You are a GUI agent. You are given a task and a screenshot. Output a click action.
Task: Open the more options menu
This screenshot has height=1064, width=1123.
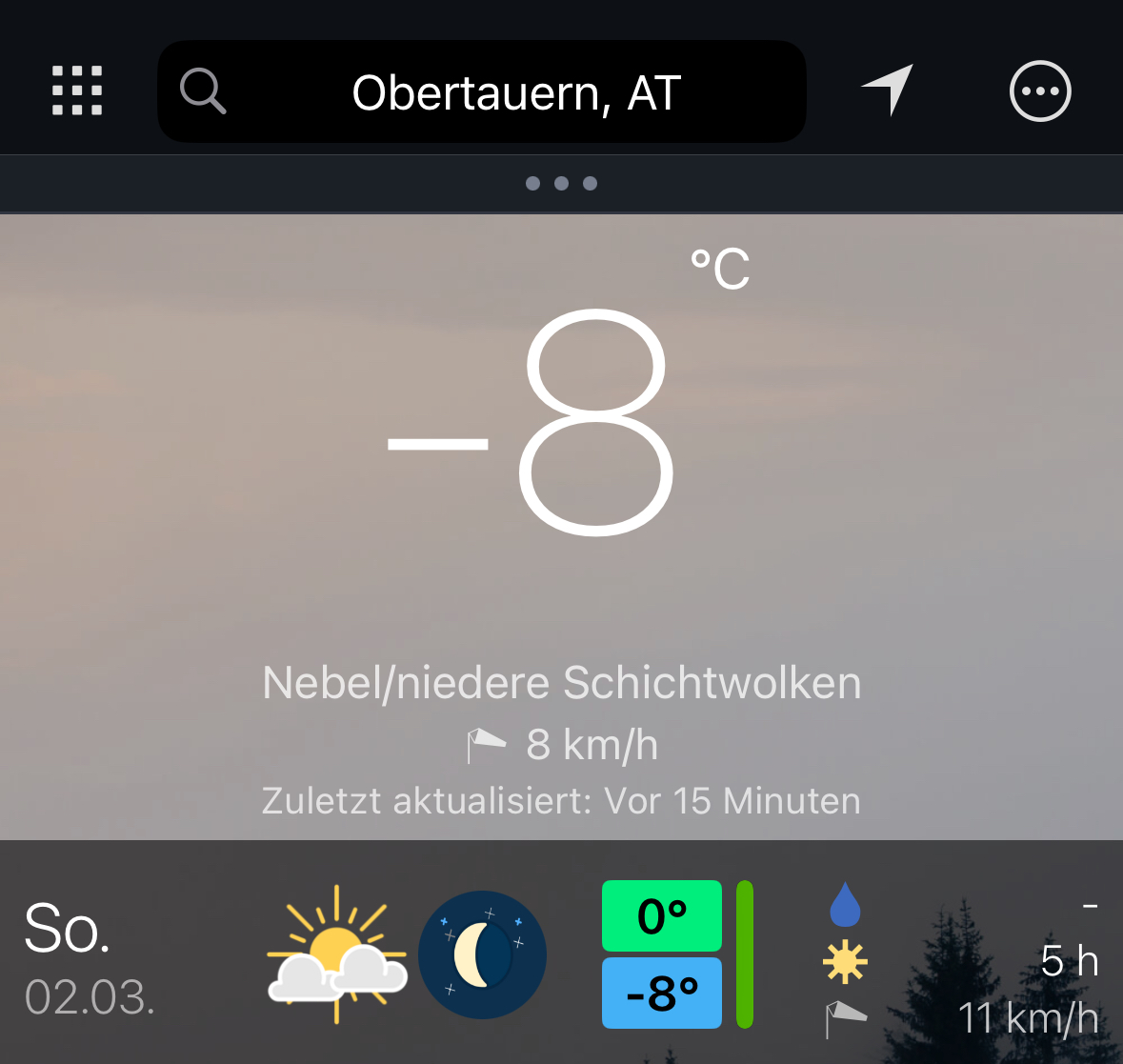coord(1040,91)
